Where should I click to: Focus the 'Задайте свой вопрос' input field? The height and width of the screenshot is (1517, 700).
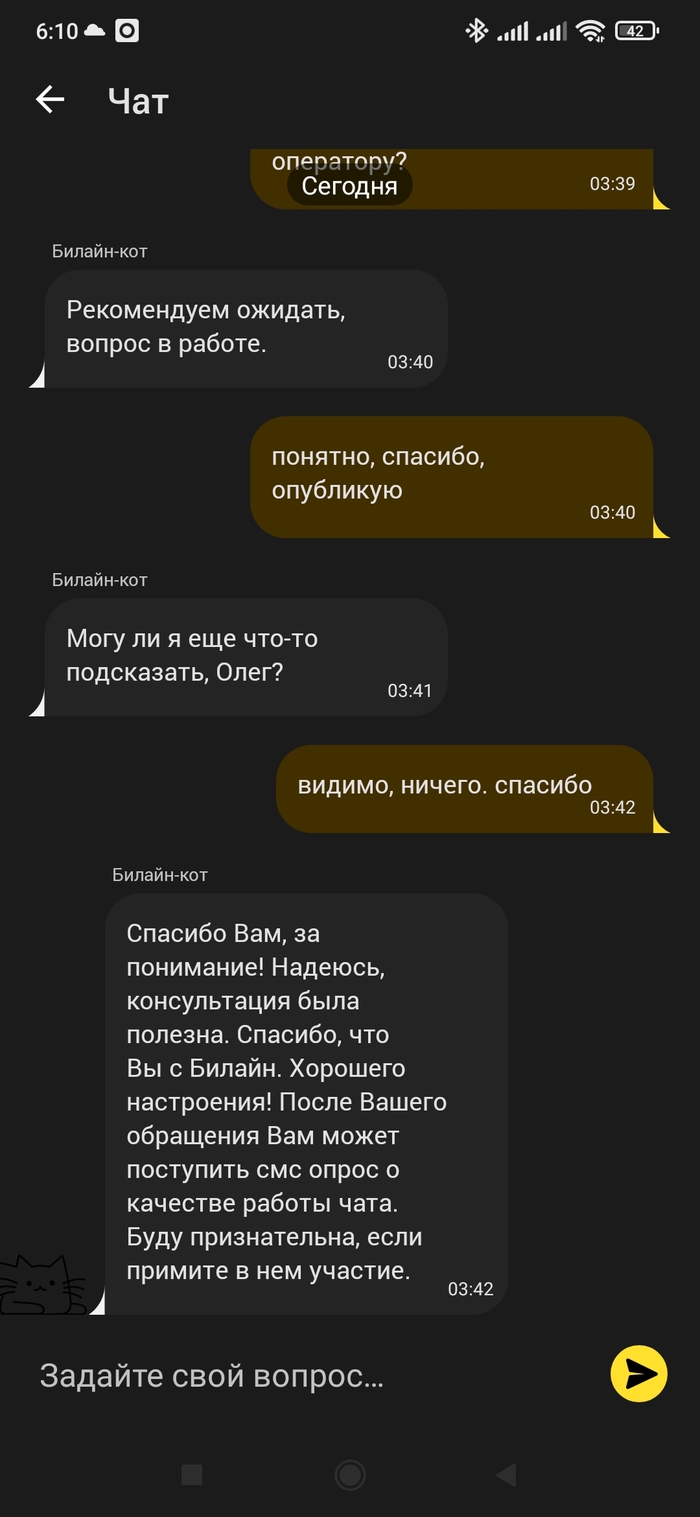click(x=300, y=1376)
